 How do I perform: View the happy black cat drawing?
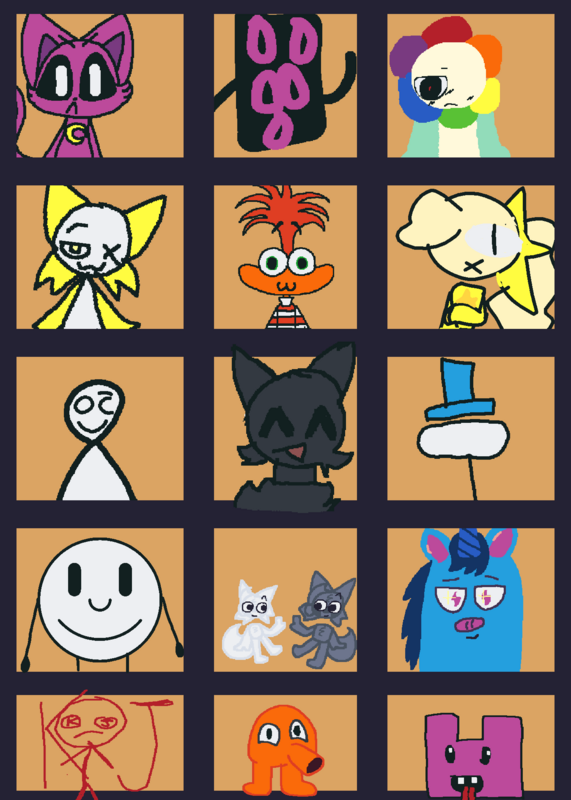tap(285, 429)
